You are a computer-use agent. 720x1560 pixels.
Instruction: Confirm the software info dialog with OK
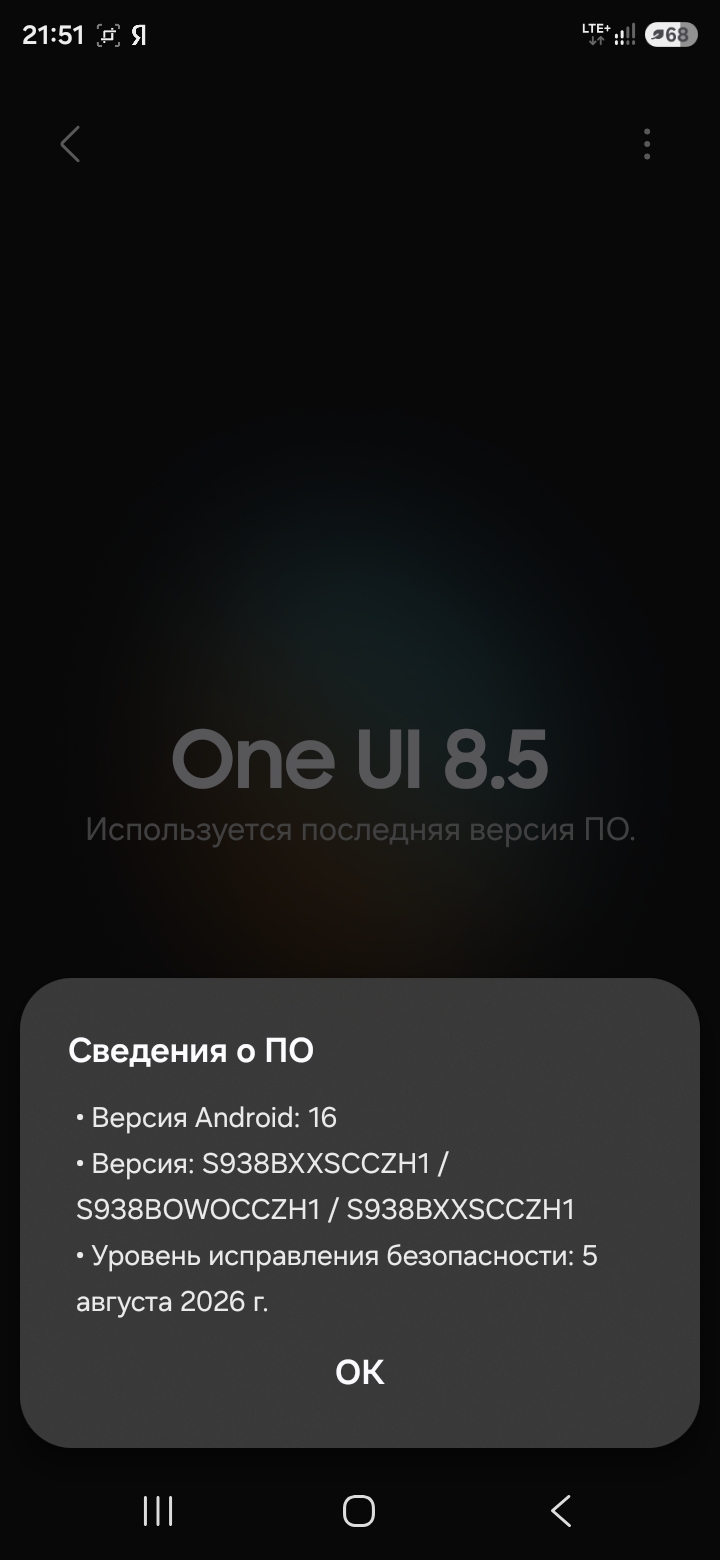coord(360,1372)
